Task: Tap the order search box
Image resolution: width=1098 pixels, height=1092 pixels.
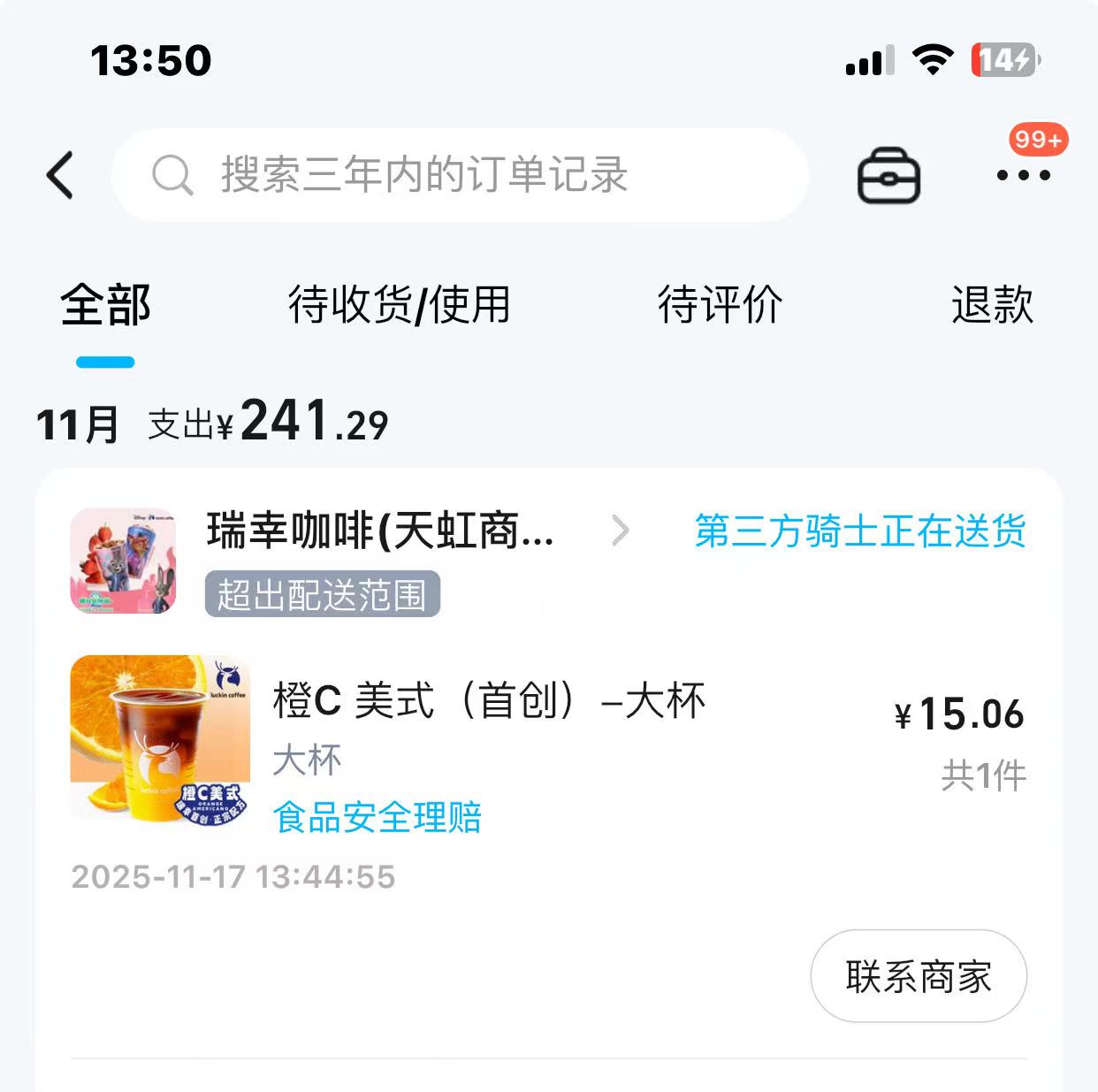Action: tap(460, 174)
